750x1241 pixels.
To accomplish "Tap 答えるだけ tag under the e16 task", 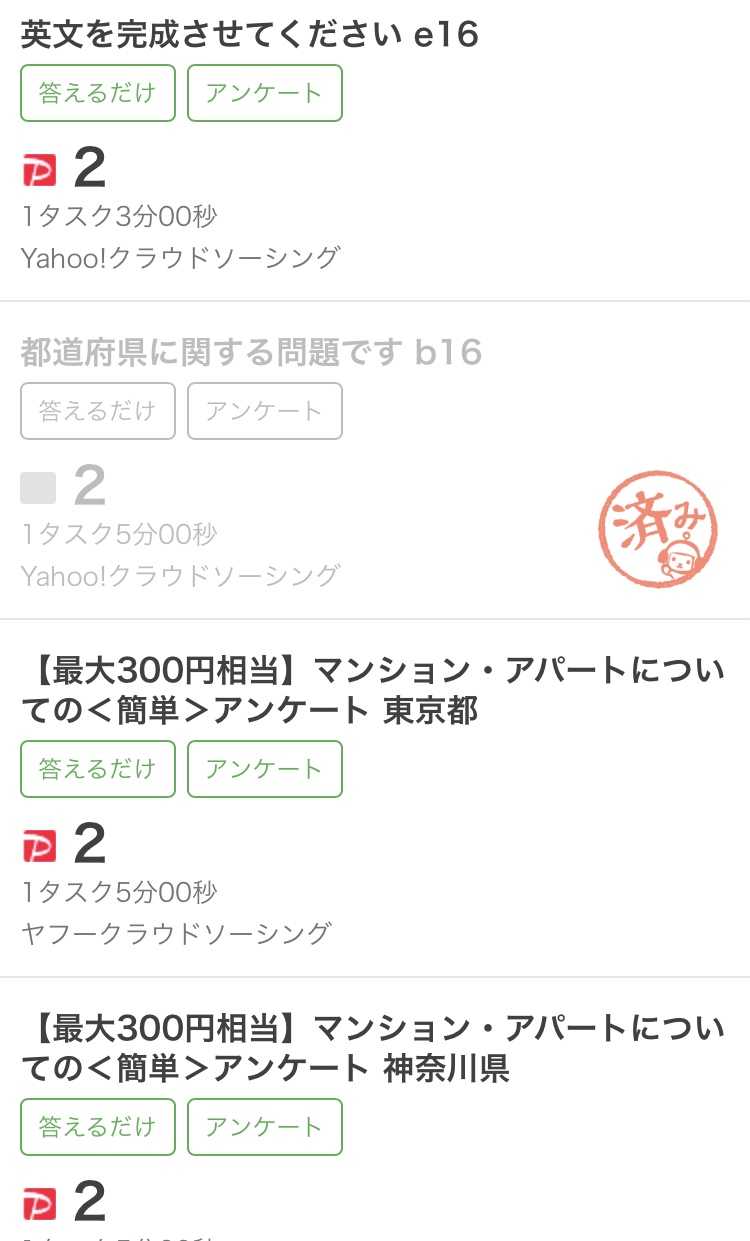I will click(x=97, y=93).
